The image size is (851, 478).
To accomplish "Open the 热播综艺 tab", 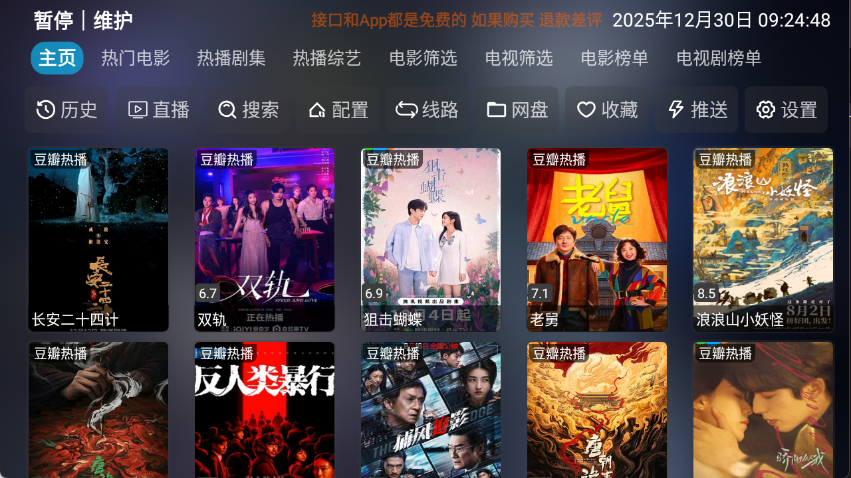I will (x=327, y=58).
